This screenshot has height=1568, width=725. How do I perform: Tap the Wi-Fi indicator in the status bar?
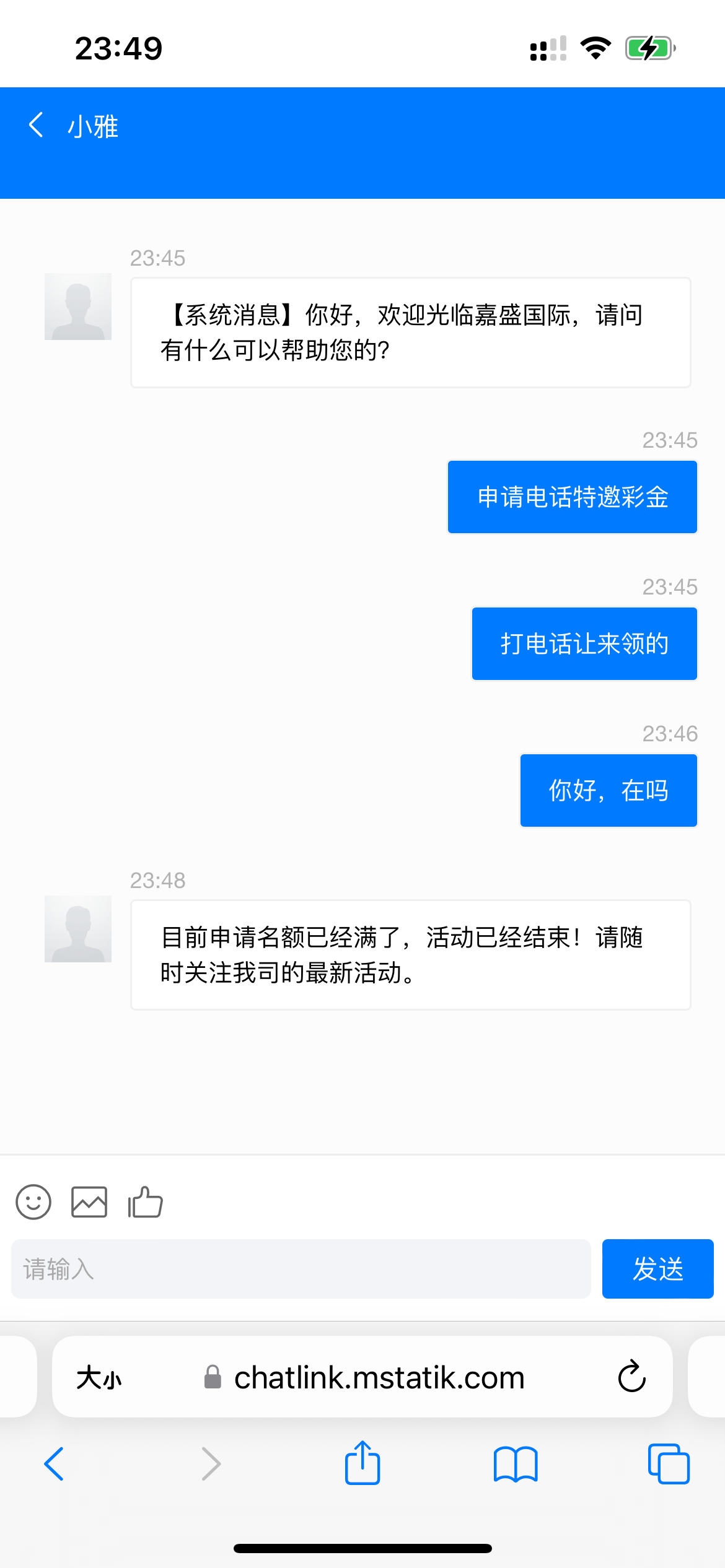(596, 46)
